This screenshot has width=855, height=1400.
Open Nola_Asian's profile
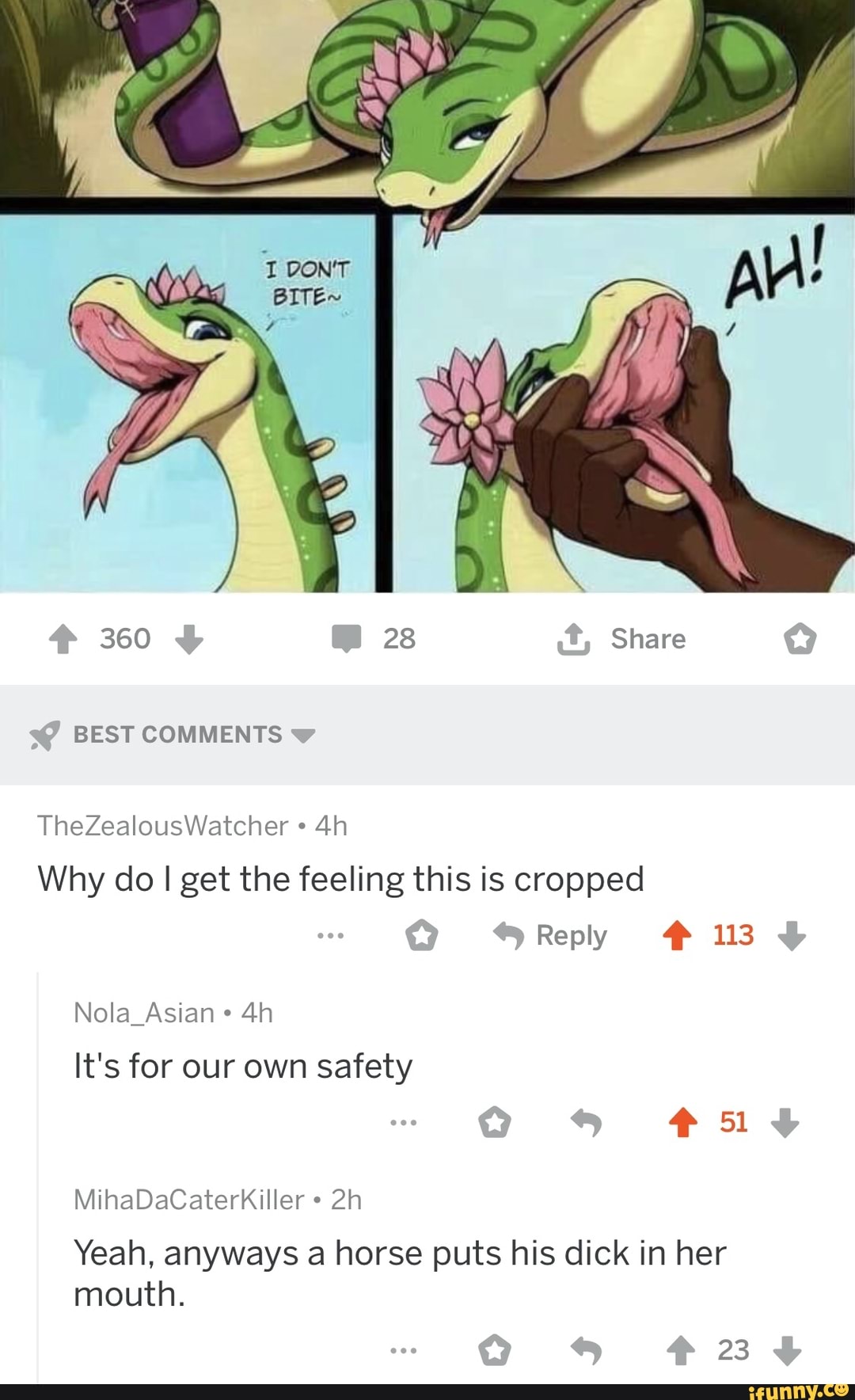pos(144,1013)
